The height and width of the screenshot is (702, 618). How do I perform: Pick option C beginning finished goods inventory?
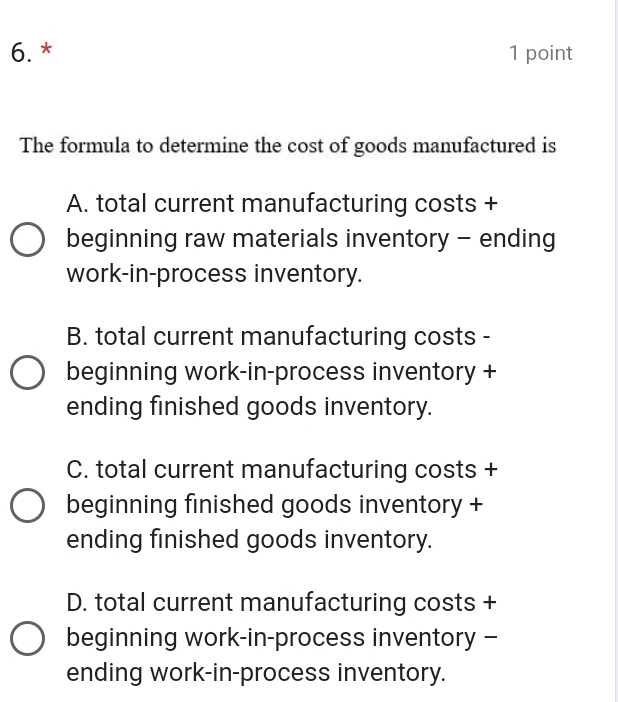pyautogui.click(x=27, y=506)
